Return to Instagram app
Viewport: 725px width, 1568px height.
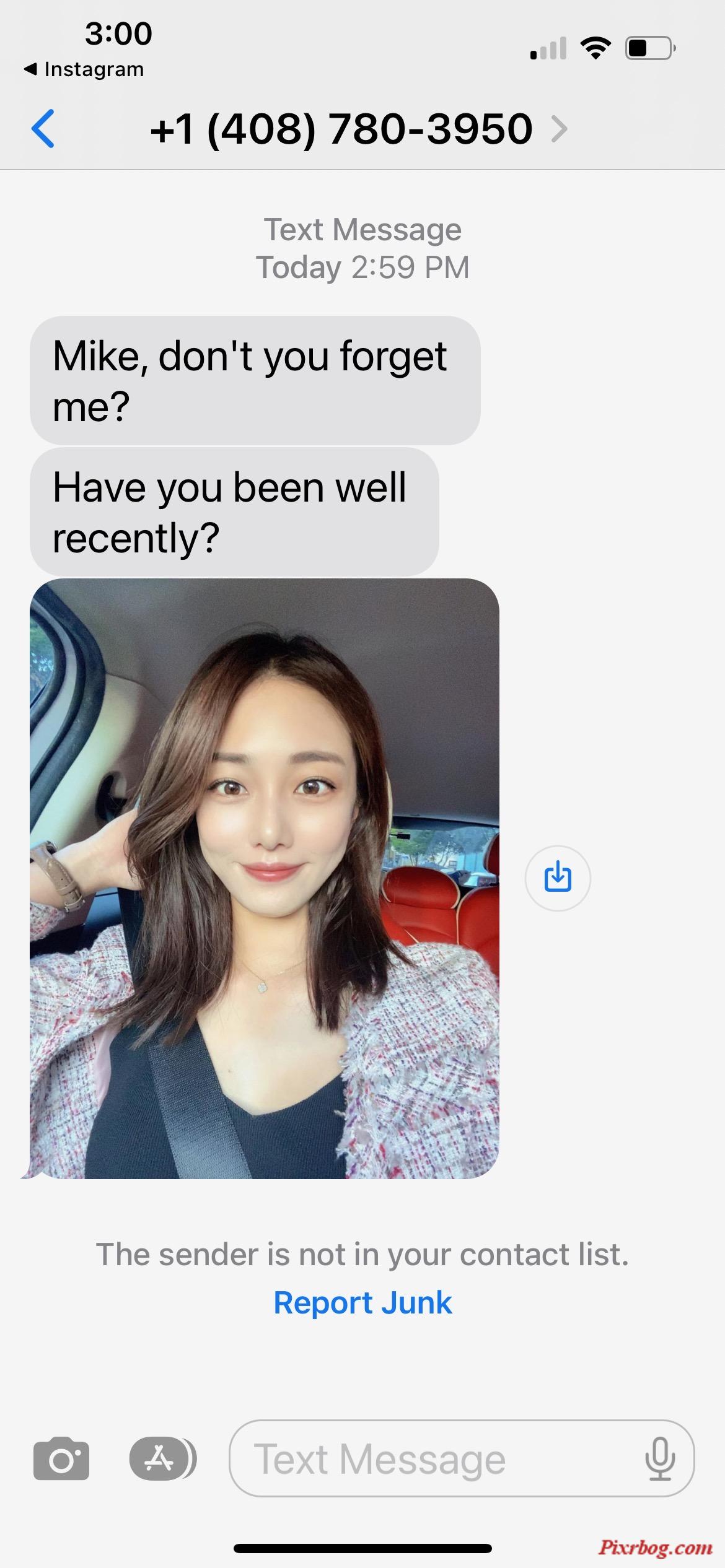[84, 69]
